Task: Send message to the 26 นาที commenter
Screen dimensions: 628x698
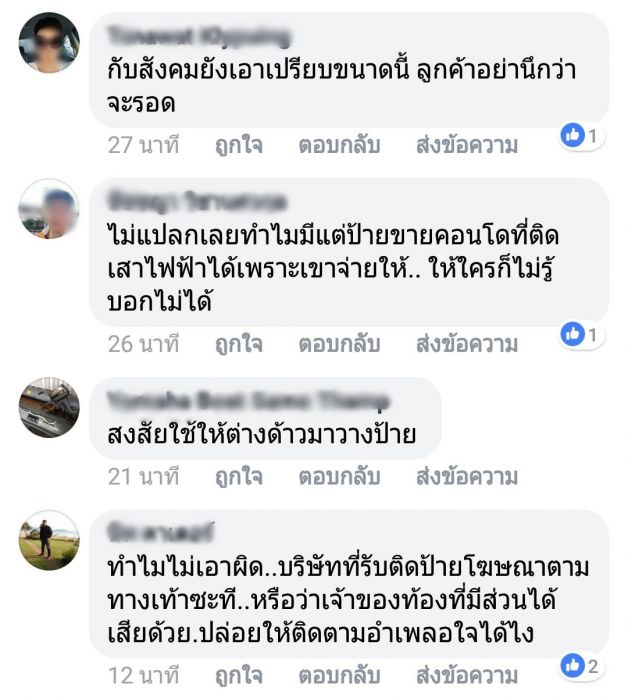Action: point(467,344)
